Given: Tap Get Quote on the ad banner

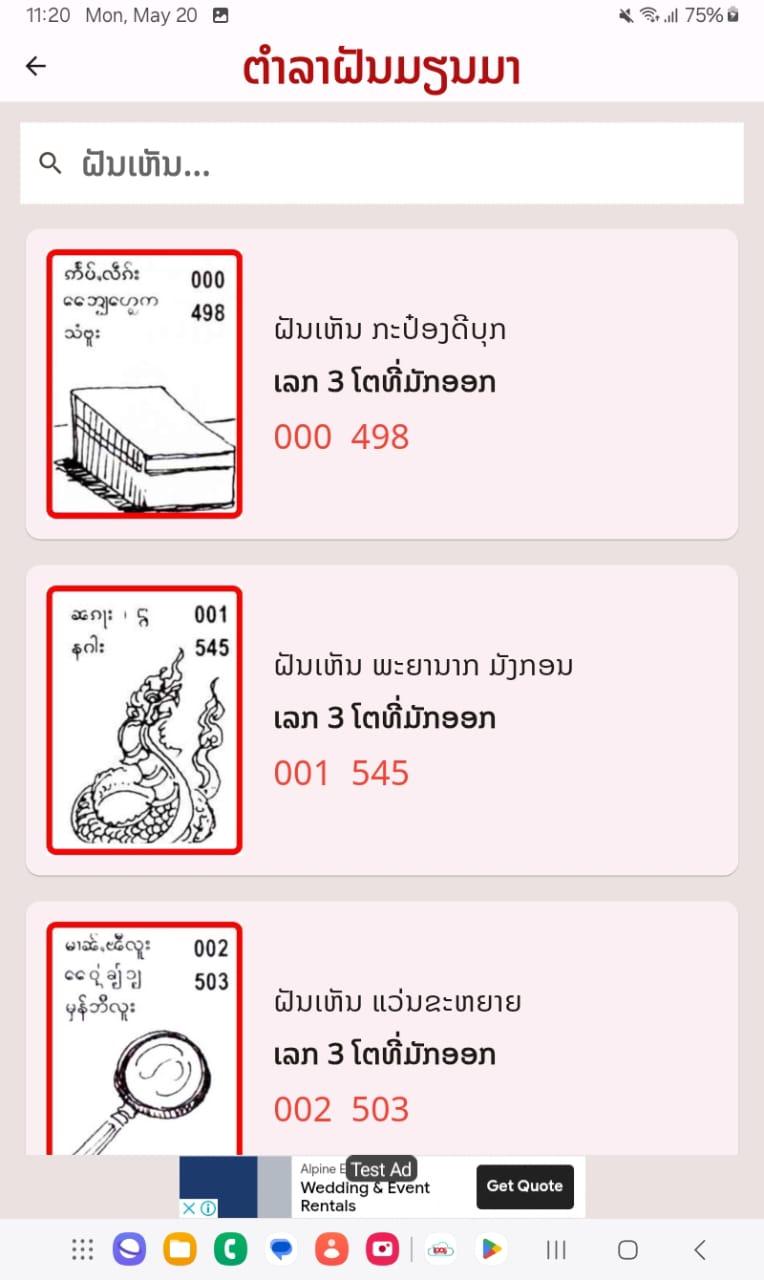Looking at the screenshot, I should pyautogui.click(x=525, y=1186).
